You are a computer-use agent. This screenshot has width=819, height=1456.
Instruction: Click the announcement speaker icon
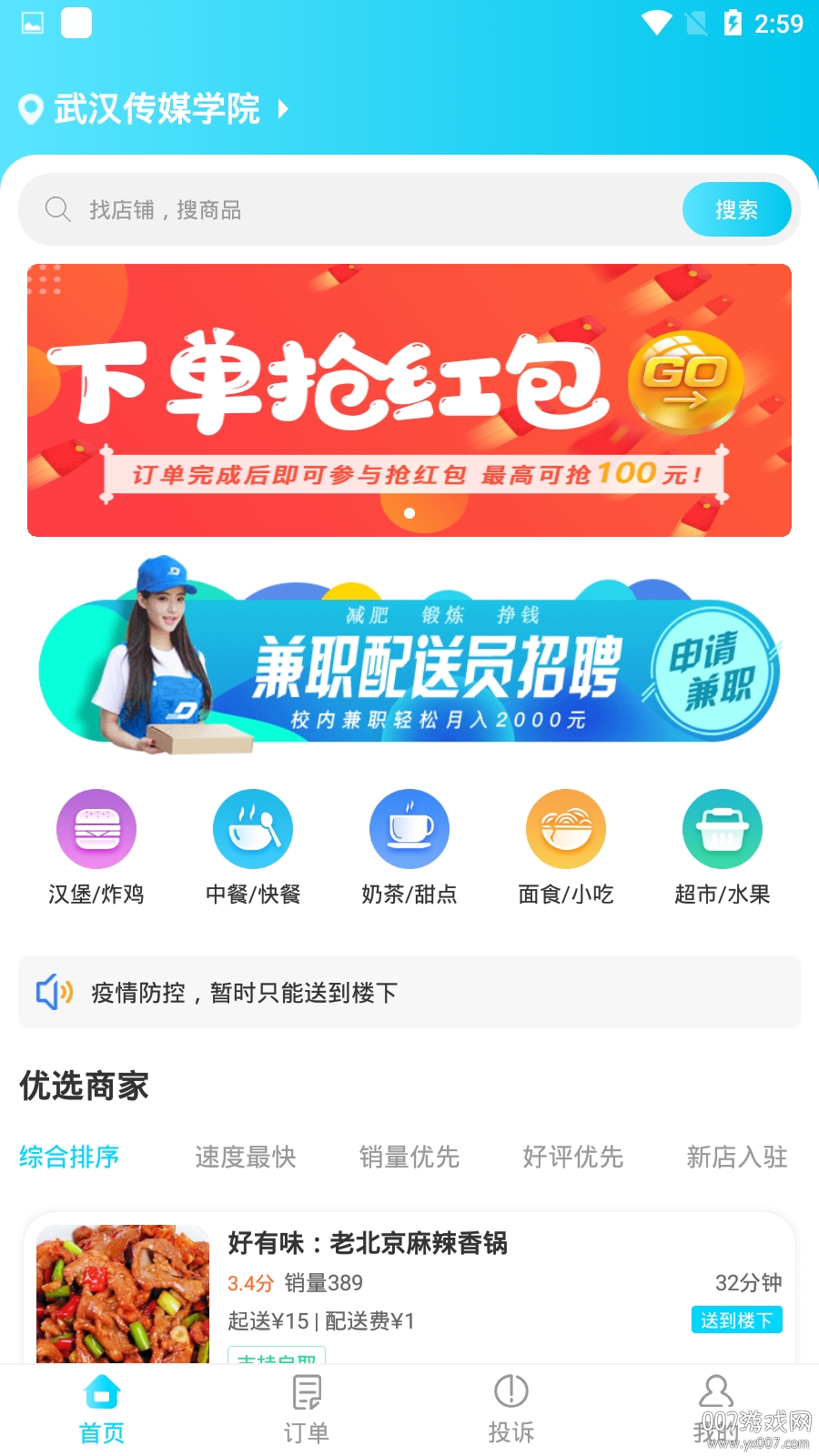pyautogui.click(x=55, y=992)
